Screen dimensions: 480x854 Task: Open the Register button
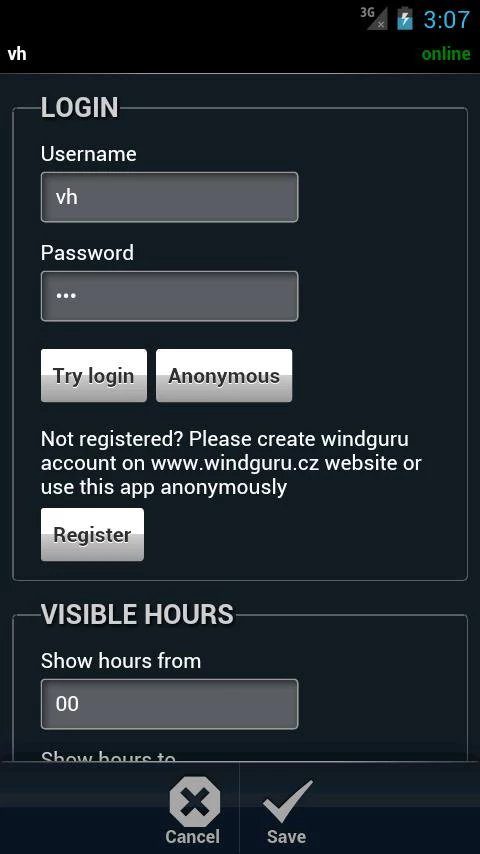(x=93, y=534)
